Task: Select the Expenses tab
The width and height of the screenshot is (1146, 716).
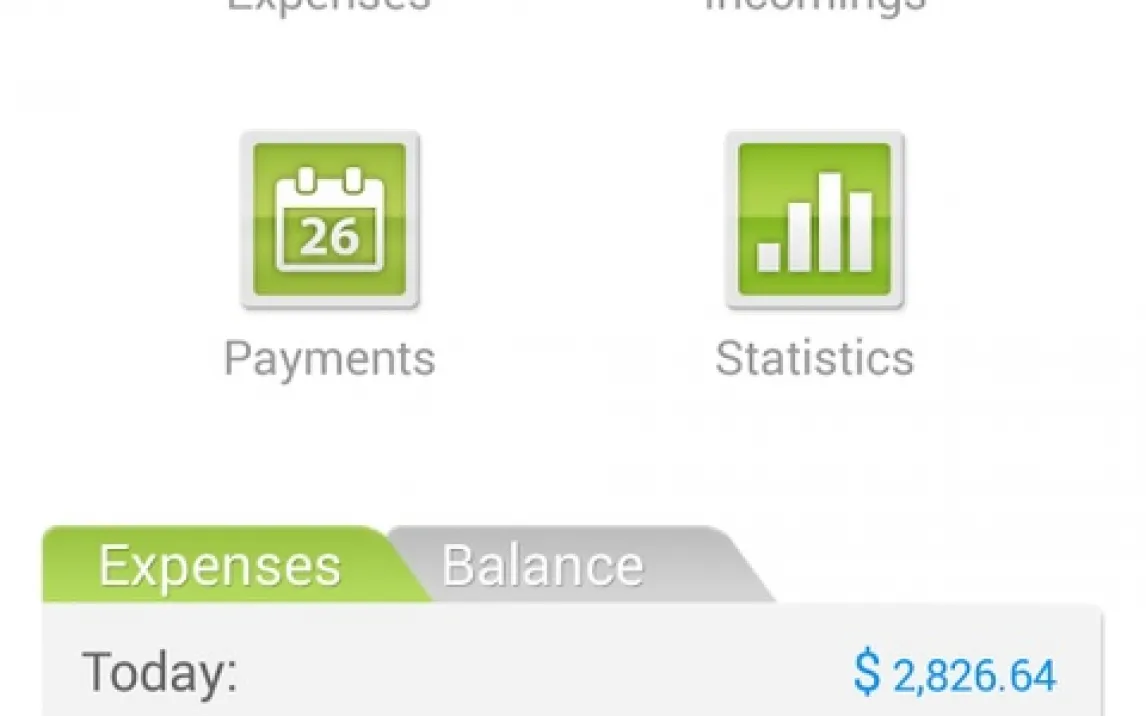Action: point(219,566)
